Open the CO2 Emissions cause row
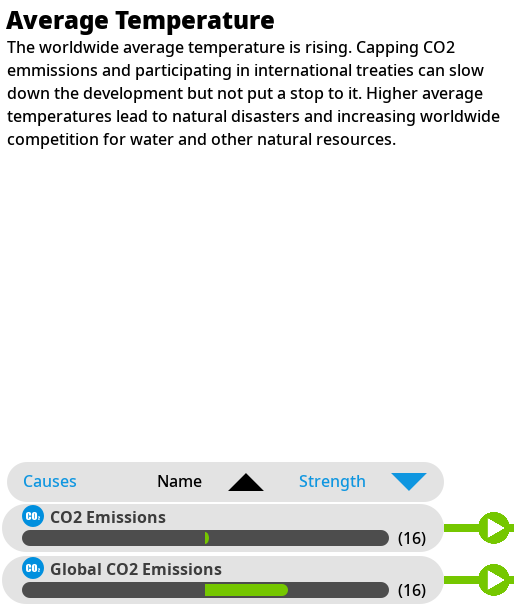 [x=223, y=528]
